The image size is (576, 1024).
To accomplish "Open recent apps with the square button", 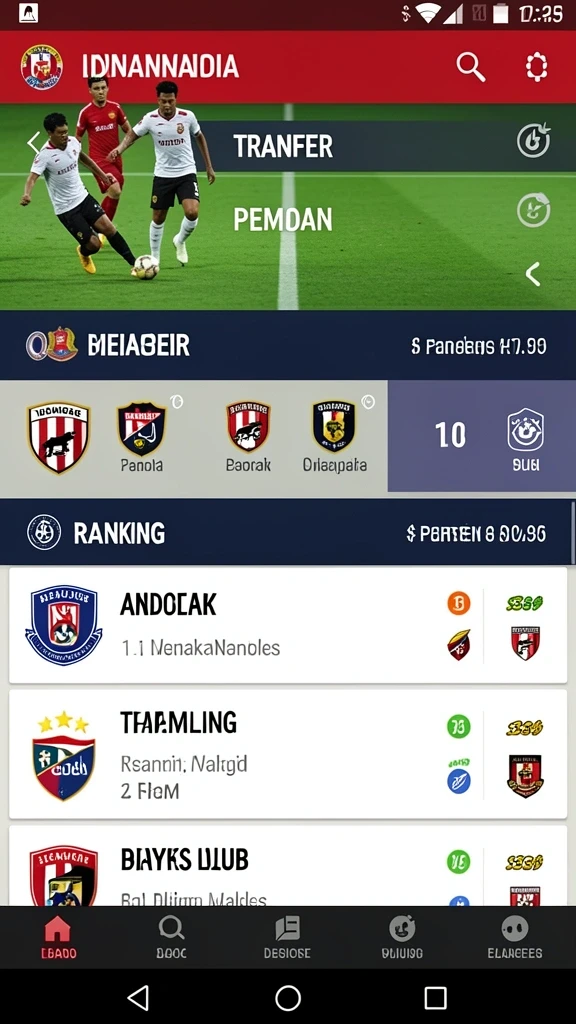I will pyautogui.click(x=435, y=998).
